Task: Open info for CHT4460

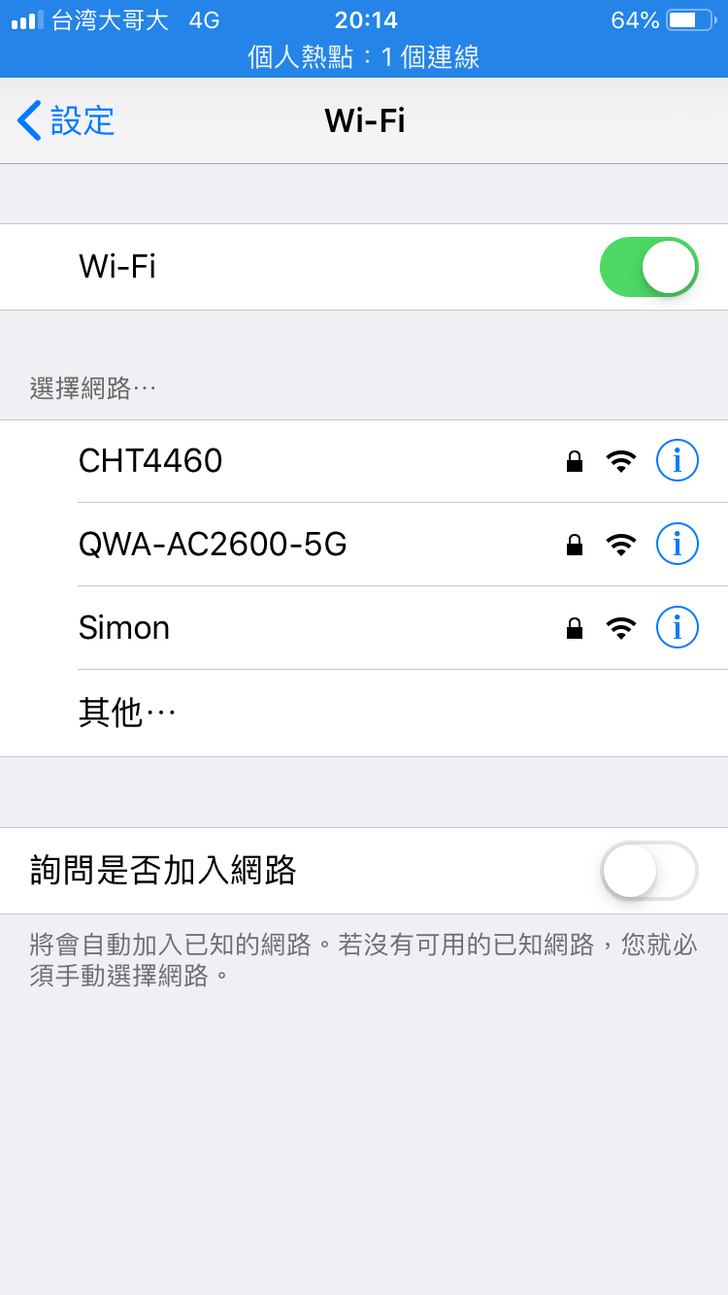Action: pyautogui.click(x=677, y=461)
